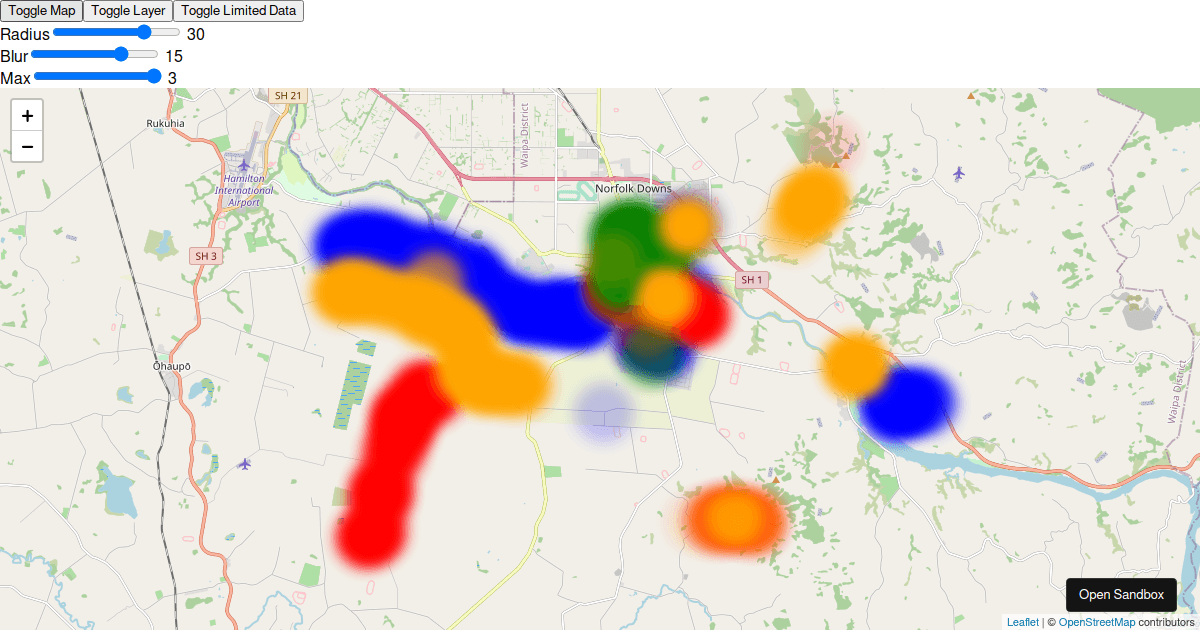Zoom out of the map

point(27,147)
